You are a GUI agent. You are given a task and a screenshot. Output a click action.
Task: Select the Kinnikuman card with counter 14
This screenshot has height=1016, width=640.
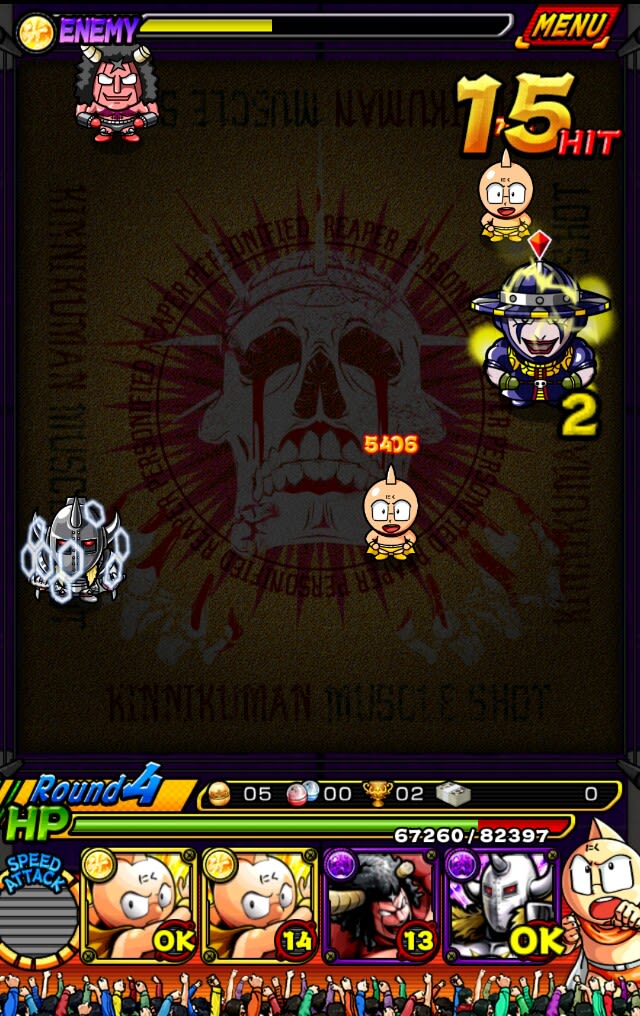259,904
